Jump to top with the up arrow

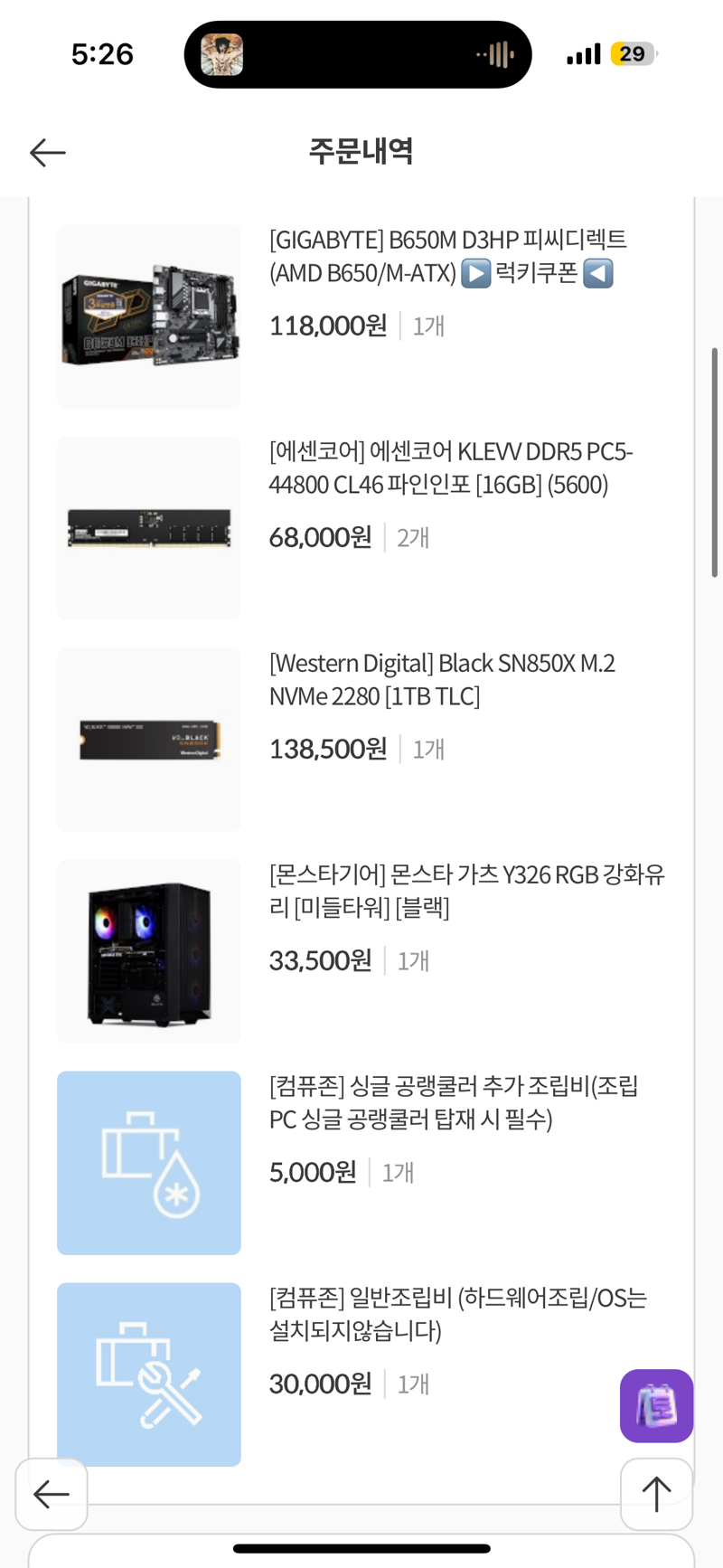(656, 1494)
